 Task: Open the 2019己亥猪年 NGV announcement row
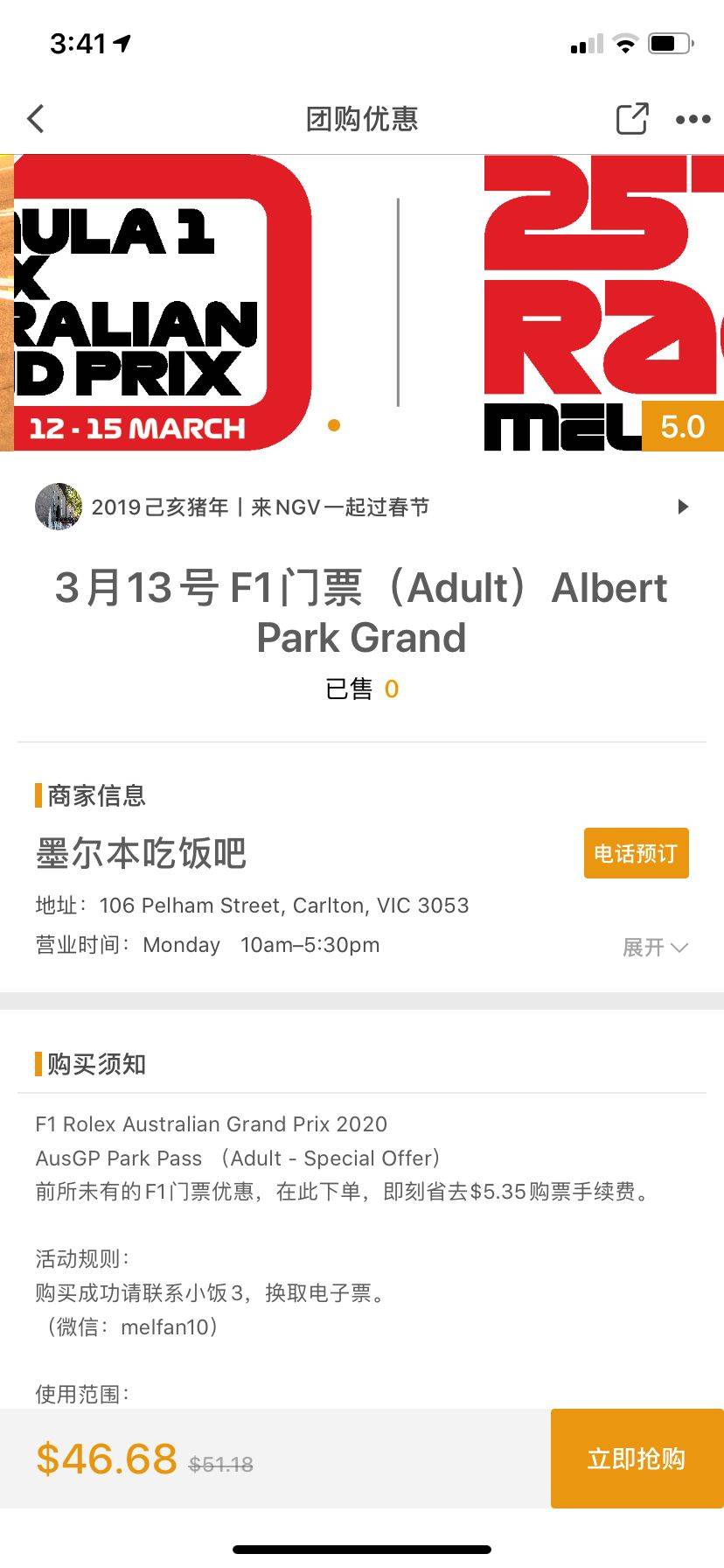point(361,507)
